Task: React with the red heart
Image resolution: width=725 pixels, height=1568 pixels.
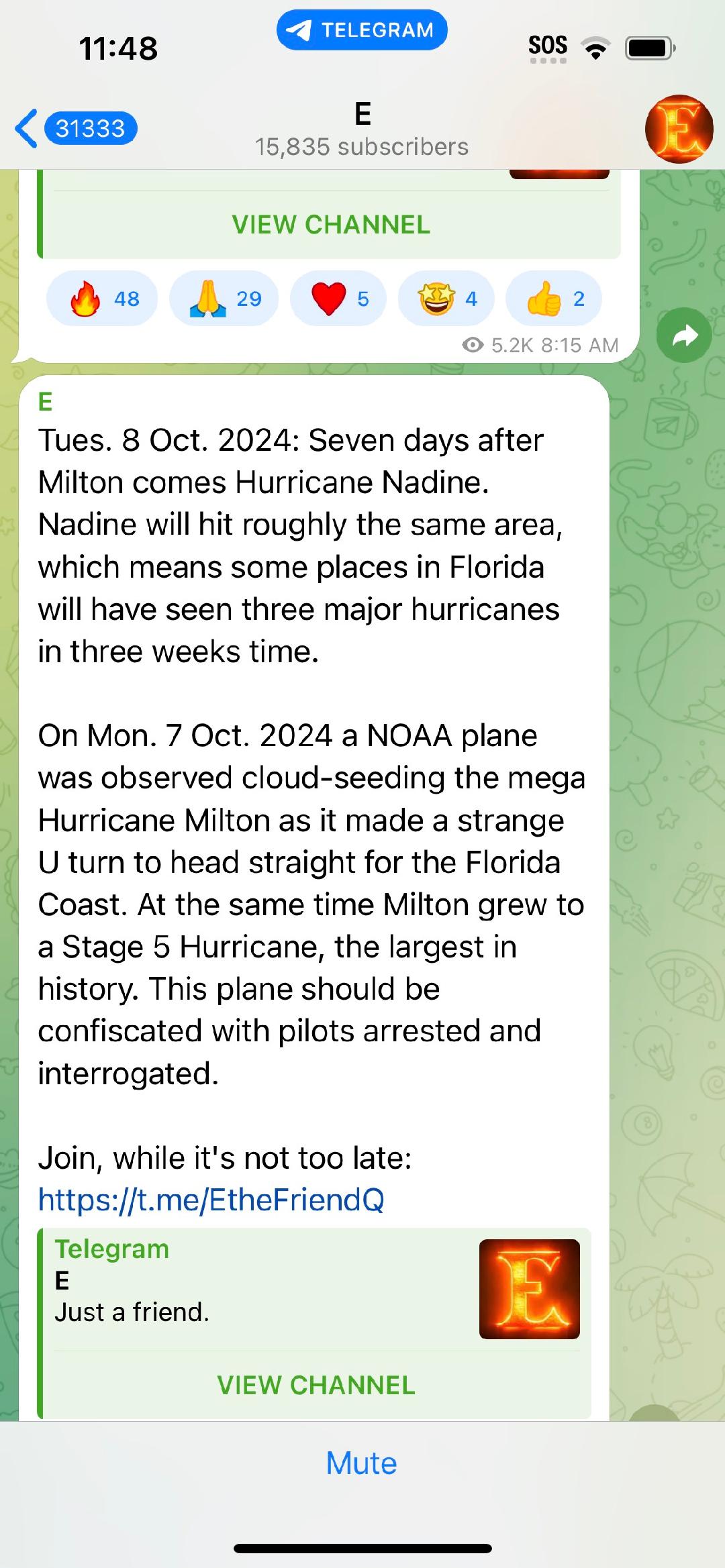Action: coord(338,299)
